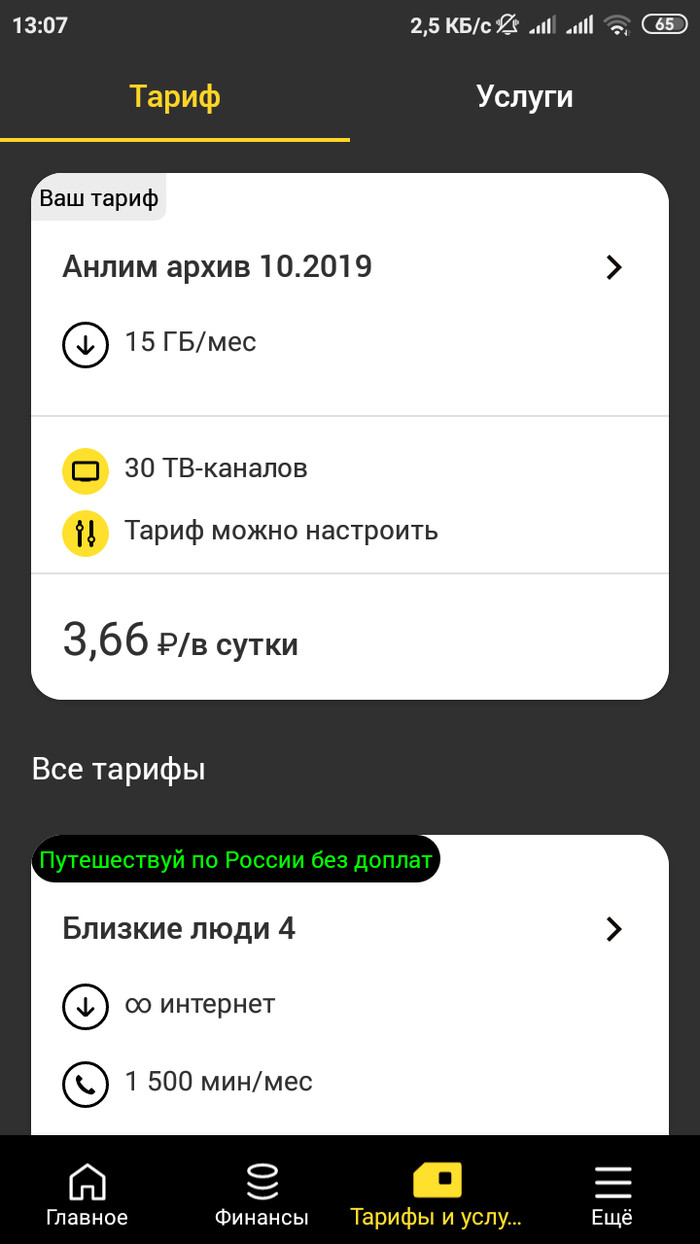
Task: Open the Ещё menu tab
Action: (612, 1195)
